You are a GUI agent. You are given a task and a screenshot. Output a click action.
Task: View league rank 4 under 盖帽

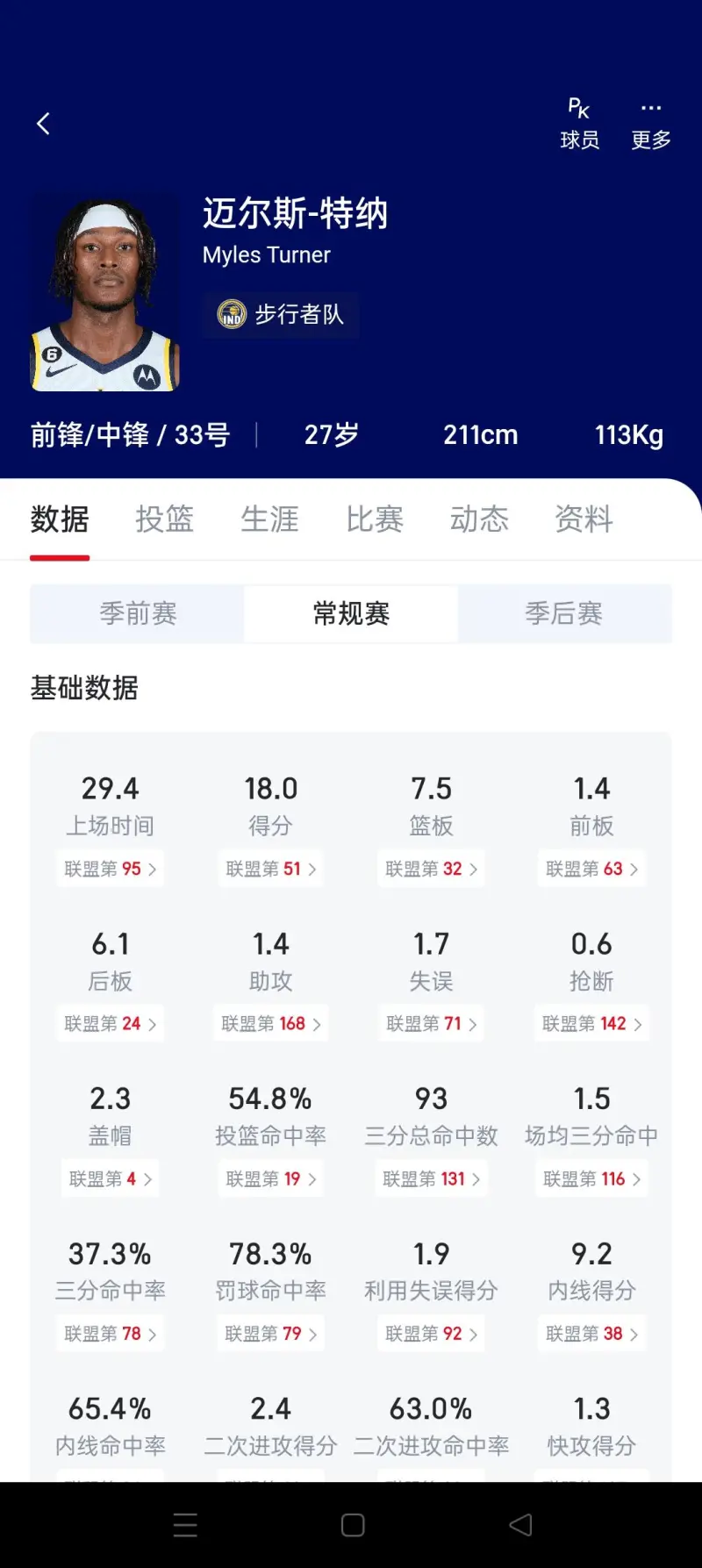(x=111, y=1178)
